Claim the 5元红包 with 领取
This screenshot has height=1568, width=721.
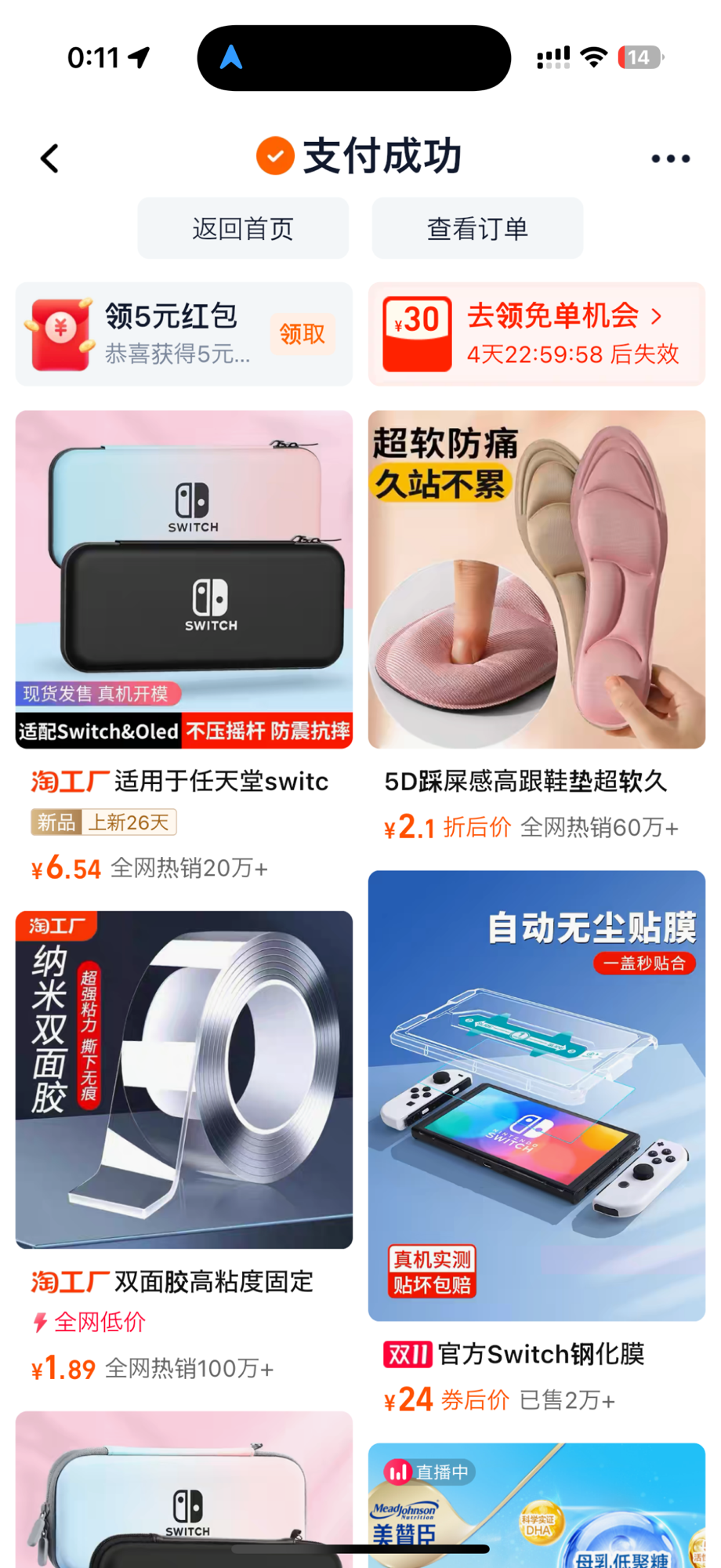tap(302, 334)
